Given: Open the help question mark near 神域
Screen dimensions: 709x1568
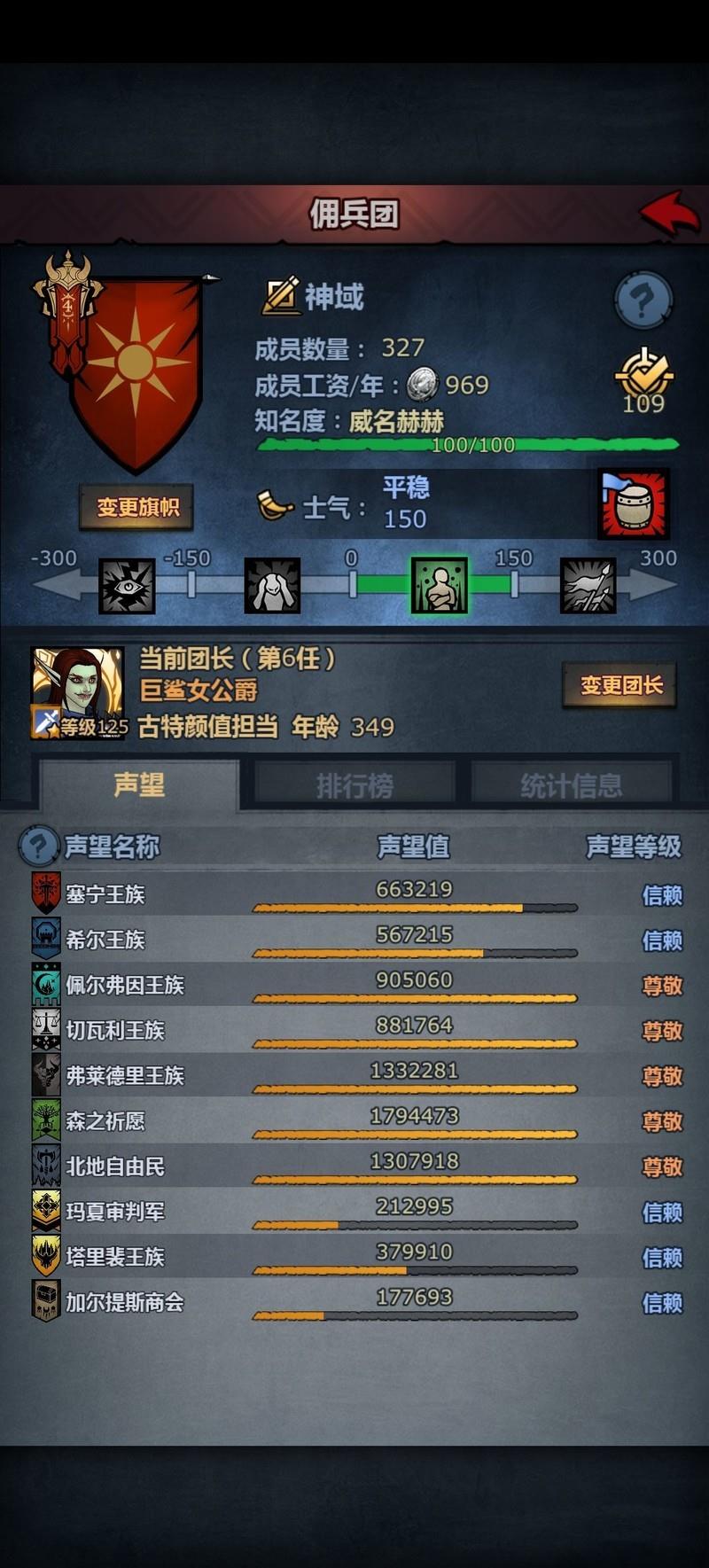Looking at the screenshot, I should tap(643, 300).
